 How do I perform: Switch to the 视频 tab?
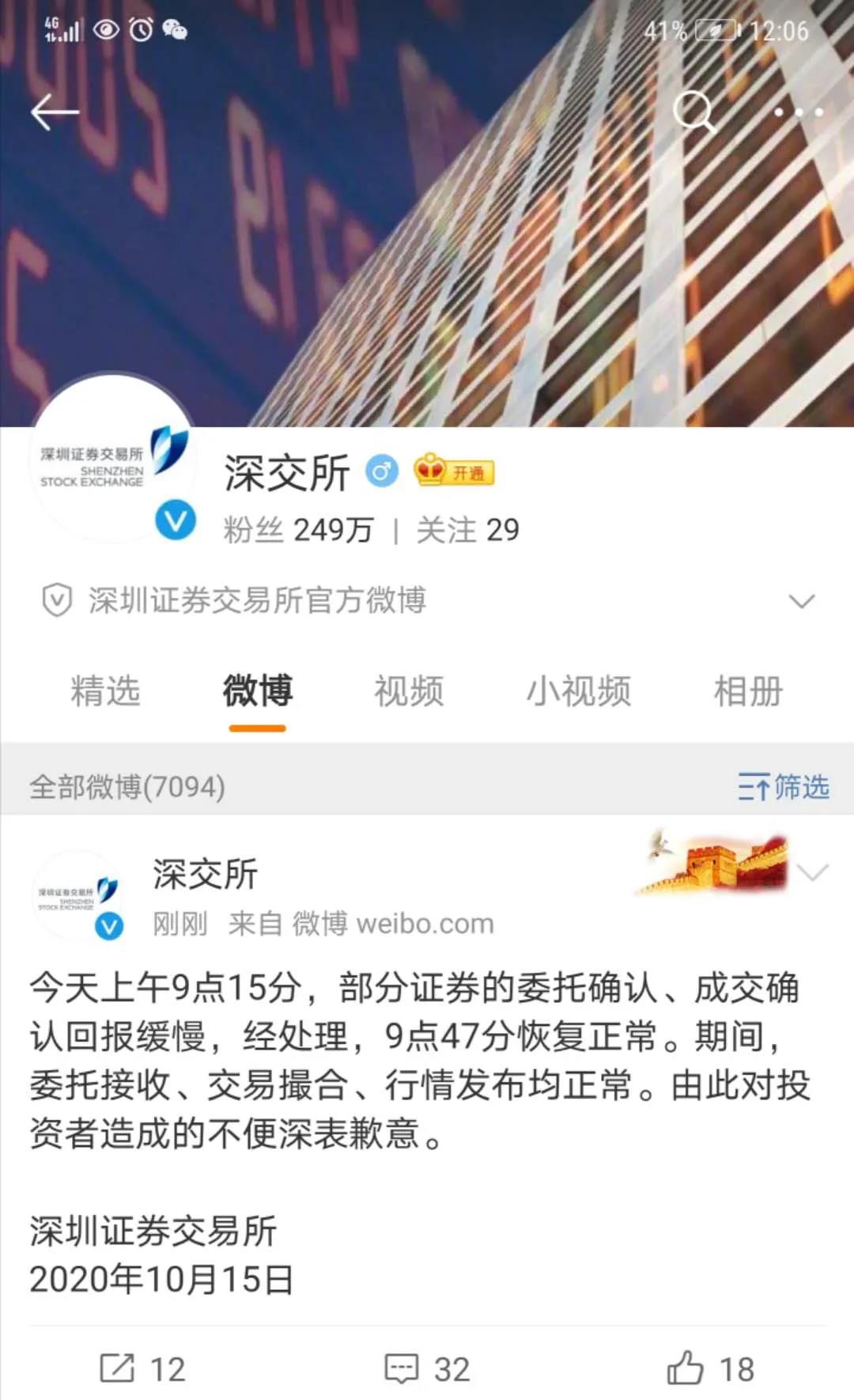tap(409, 691)
